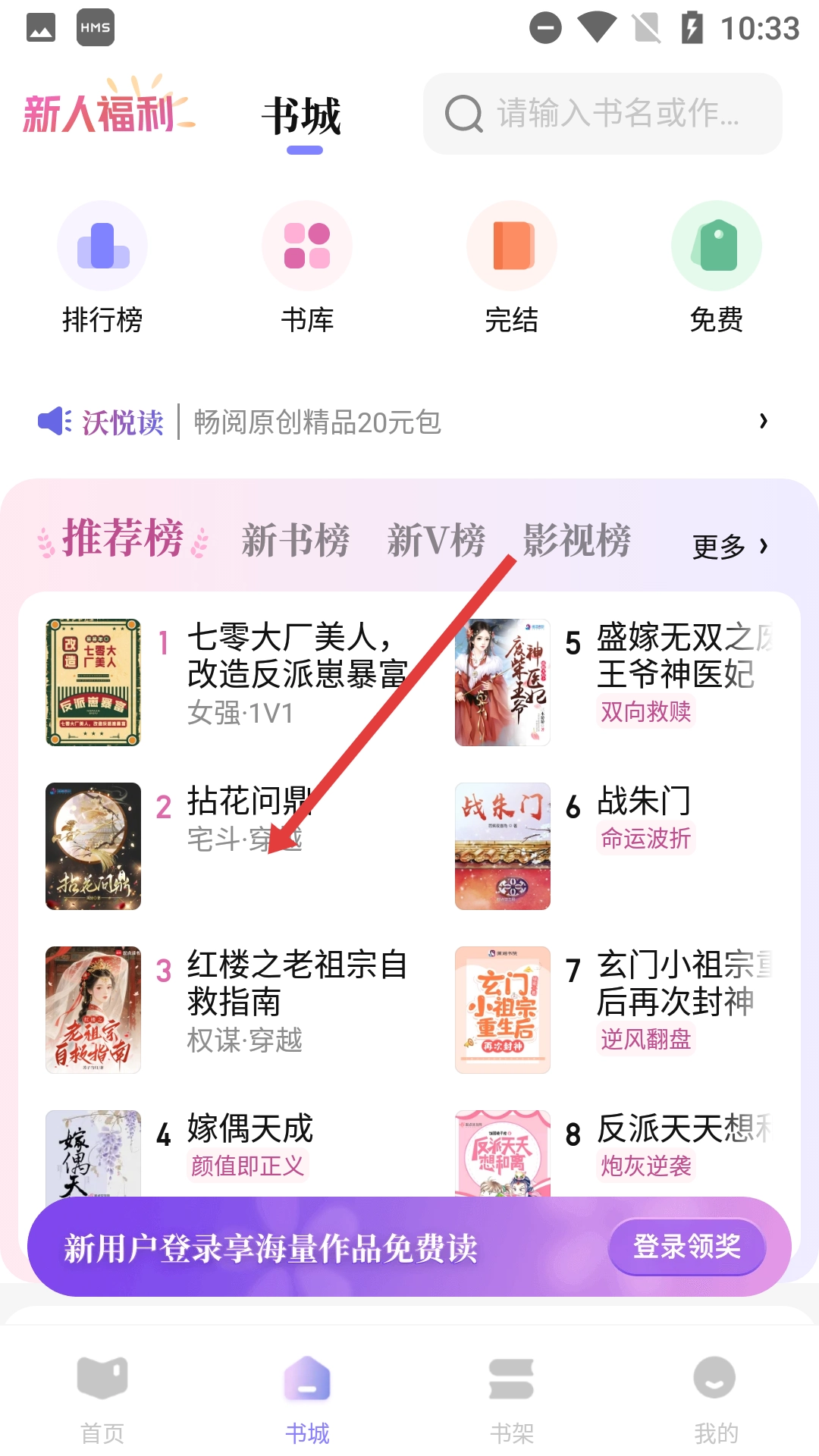Switch to 影视榜 tab
Image resolution: width=819 pixels, height=1456 pixels.
click(x=576, y=541)
